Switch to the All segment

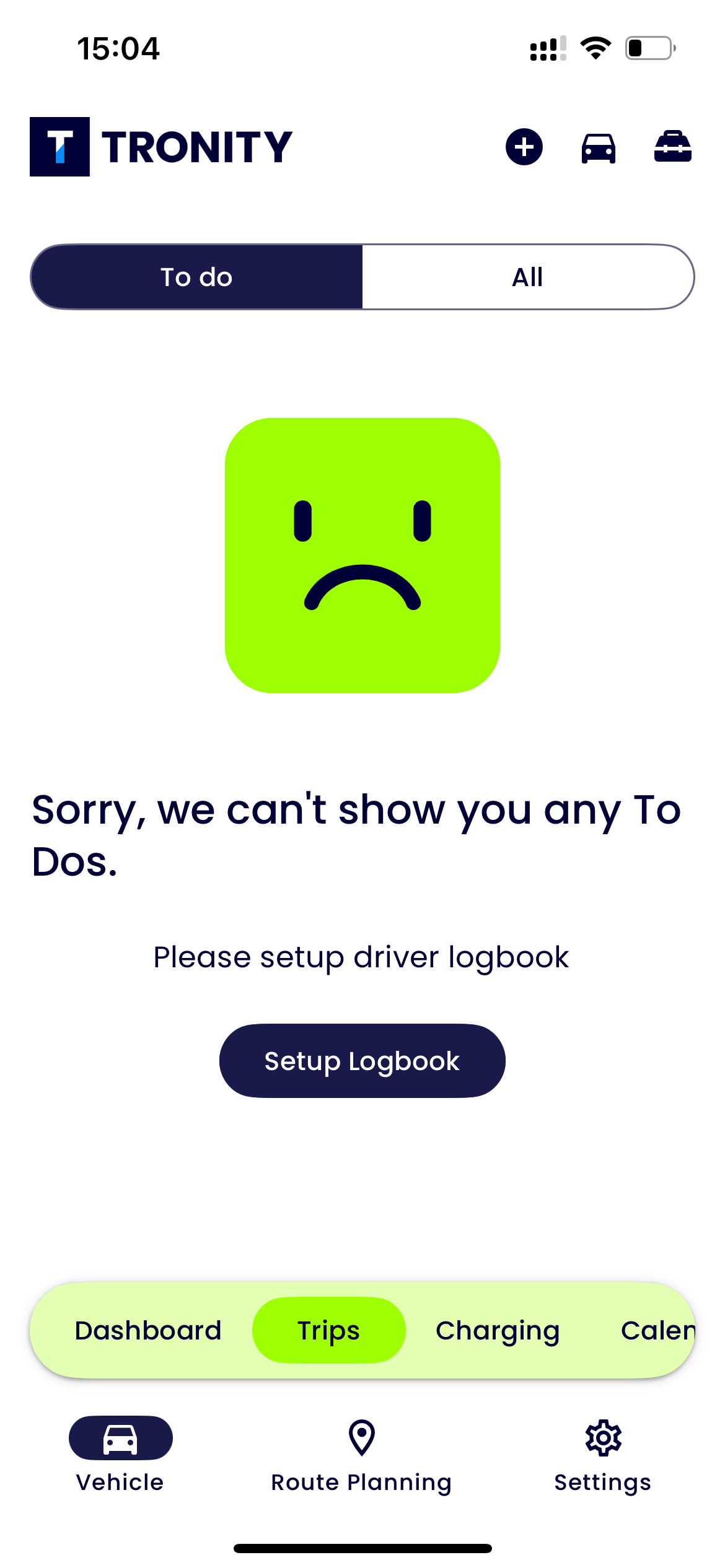point(527,277)
